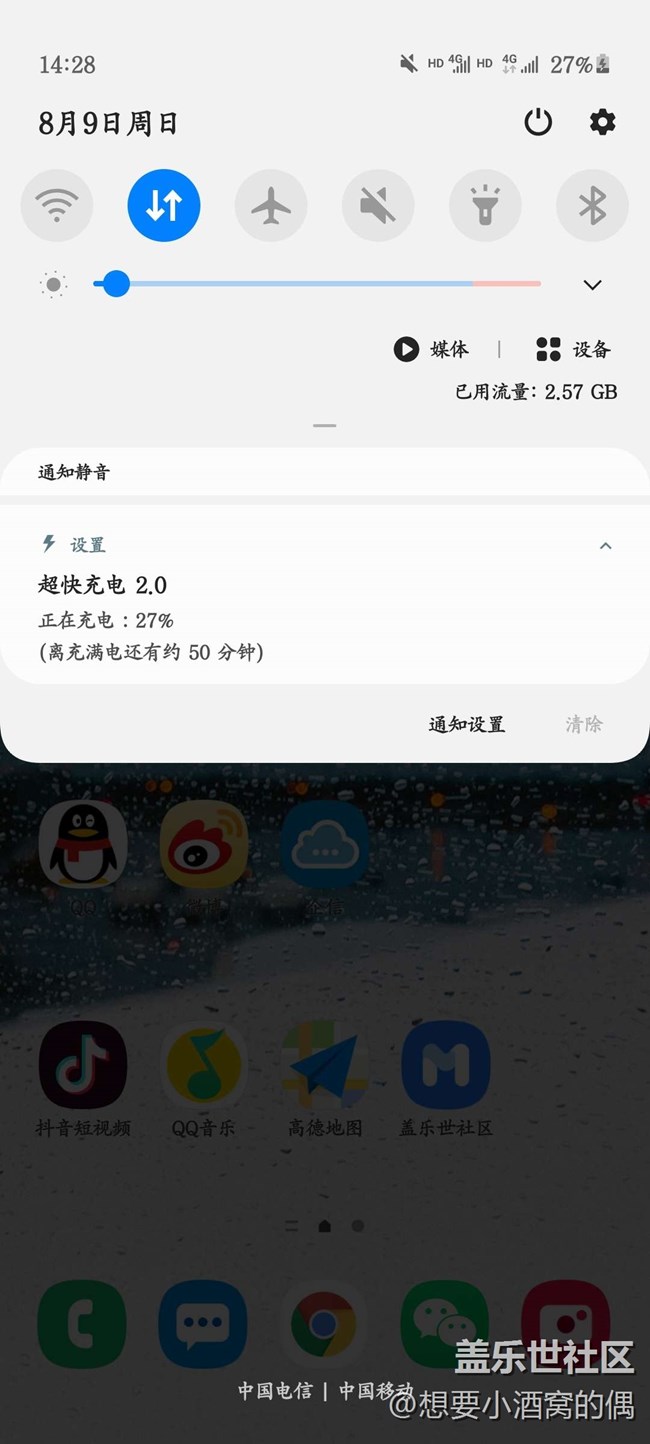This screenshot has width=650, height=1444.
Task: Collapse the 超快充电 2.0 notification
Action: 605,546
